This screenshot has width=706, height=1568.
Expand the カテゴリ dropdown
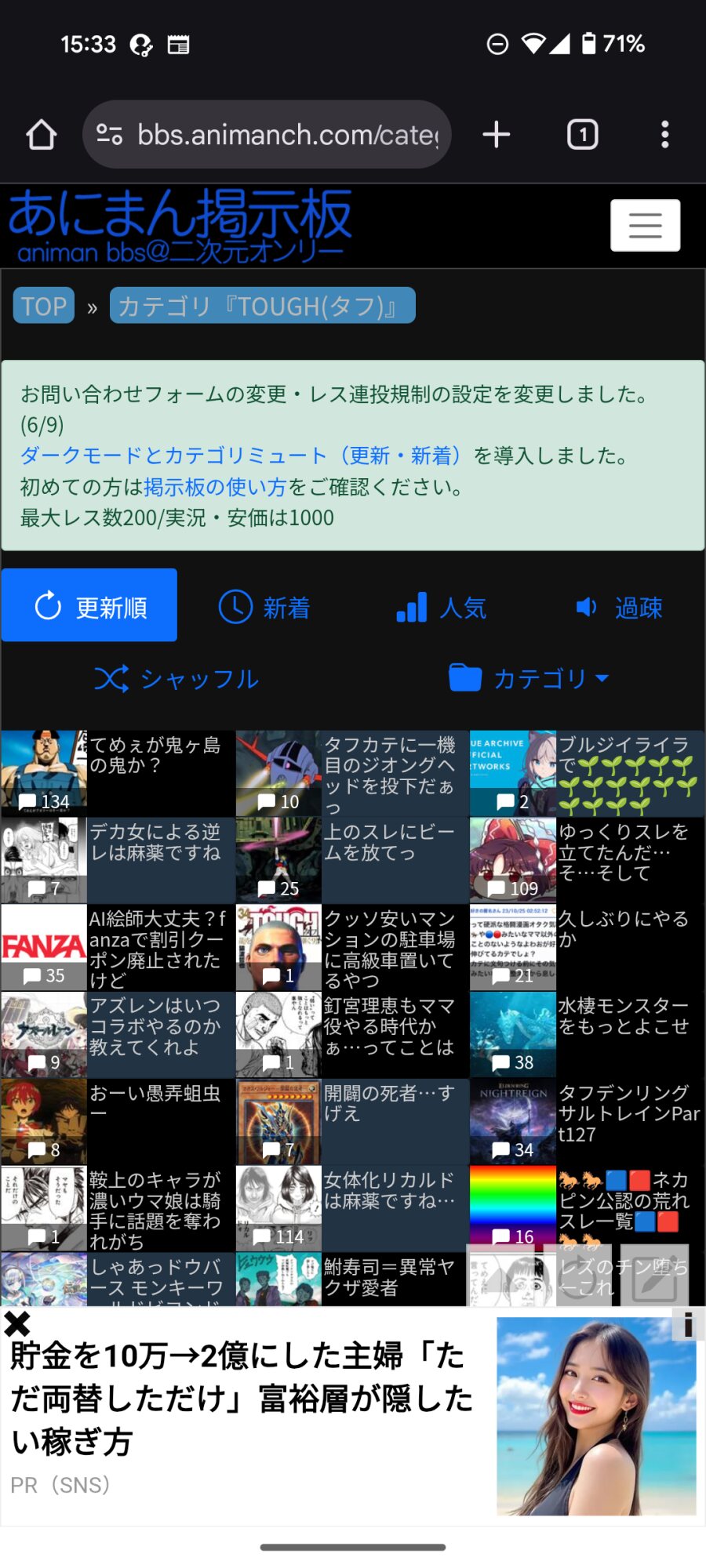point(529,678)
